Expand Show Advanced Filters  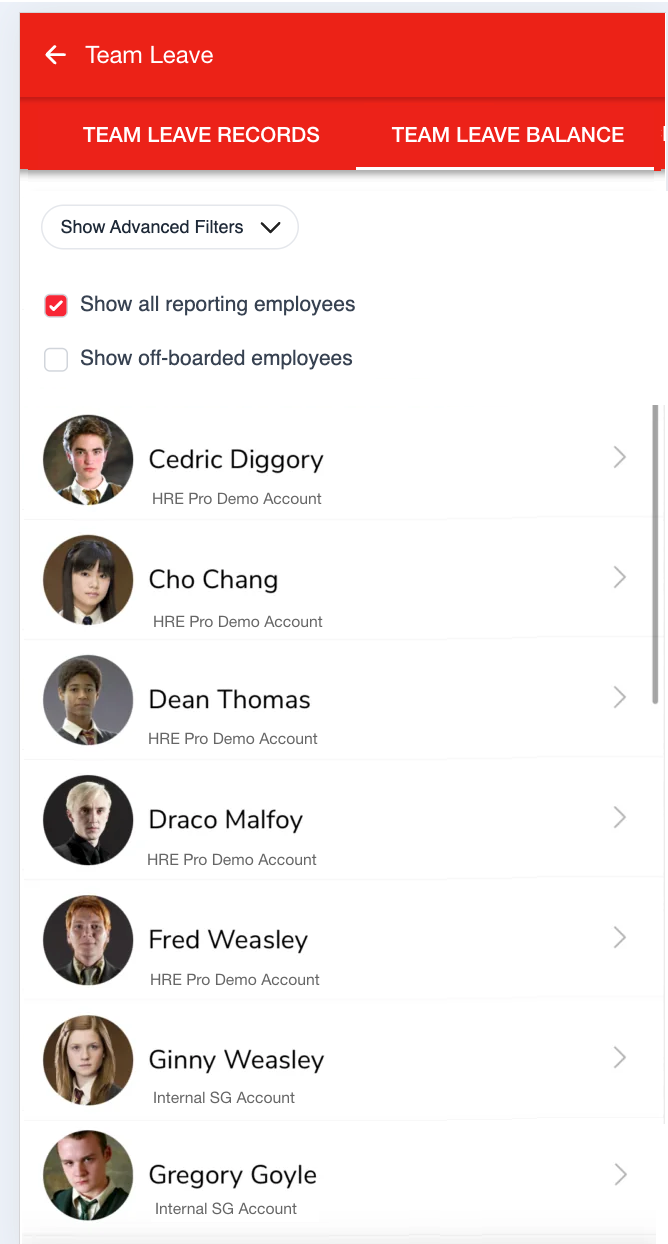pos(170,227)
